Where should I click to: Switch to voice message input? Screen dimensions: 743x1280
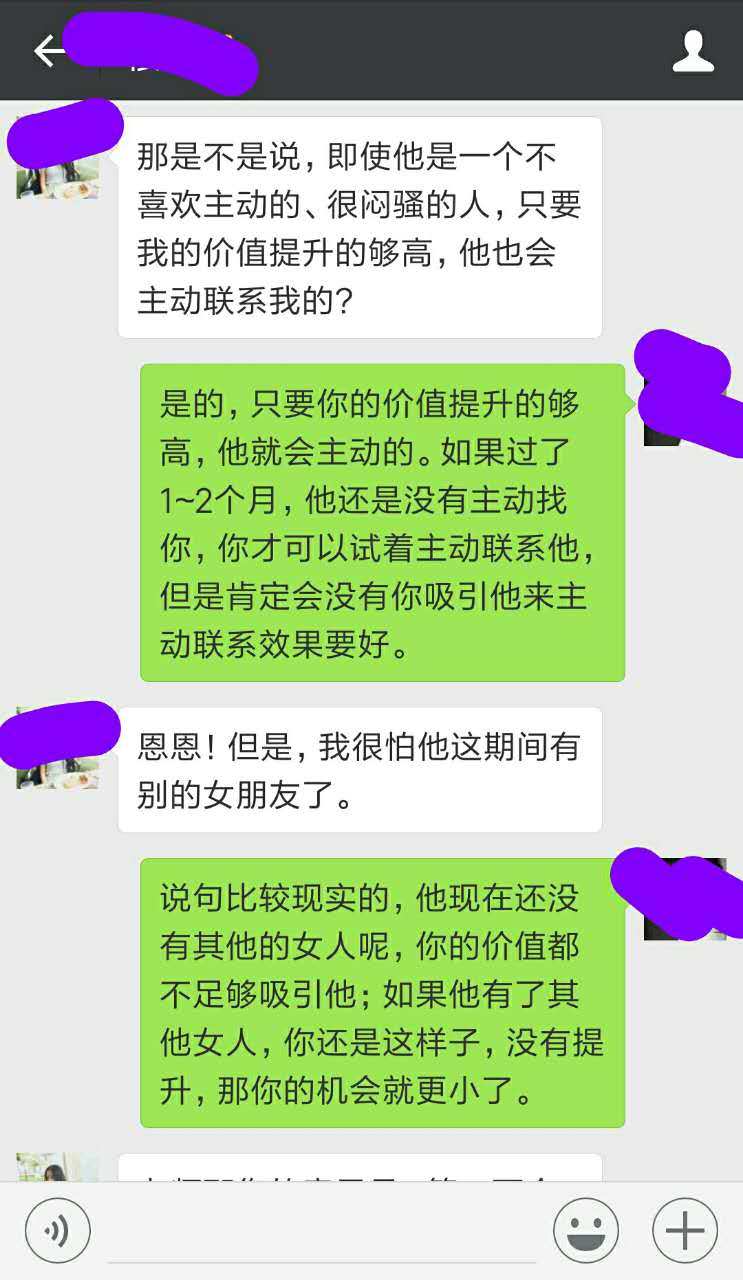57,1231
